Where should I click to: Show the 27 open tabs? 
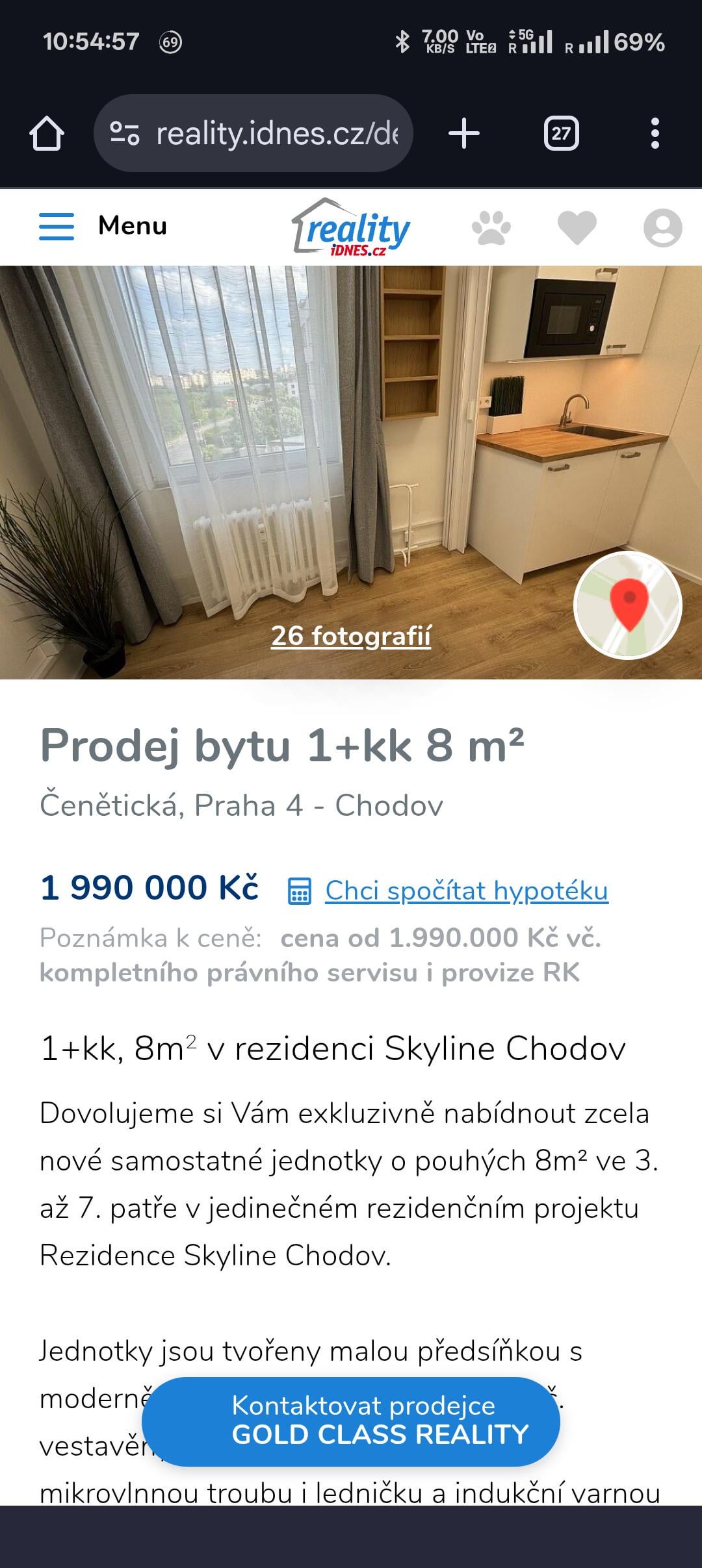(561, 134)
